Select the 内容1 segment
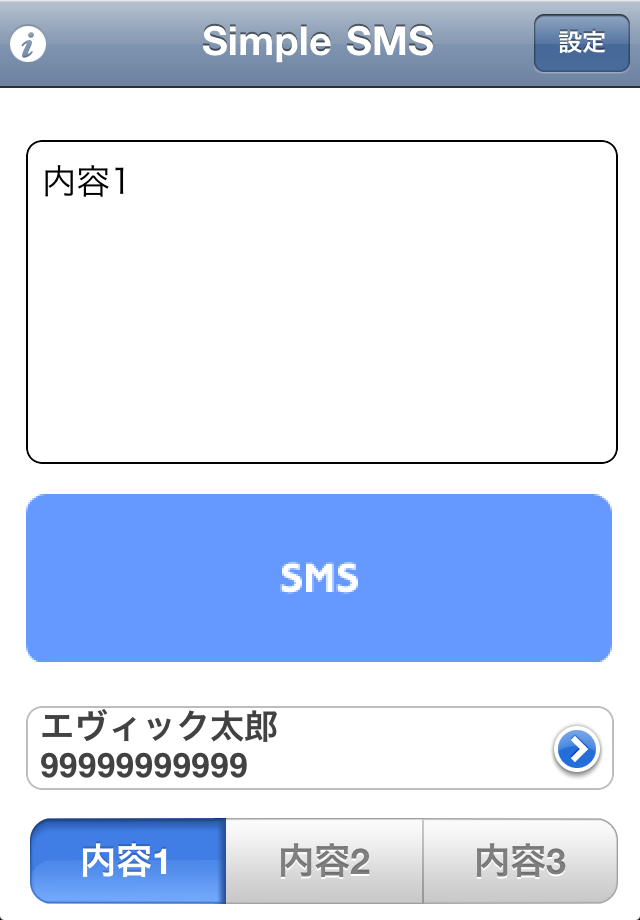The width and height of the screenshot is (640, 920). coord(127,861)
